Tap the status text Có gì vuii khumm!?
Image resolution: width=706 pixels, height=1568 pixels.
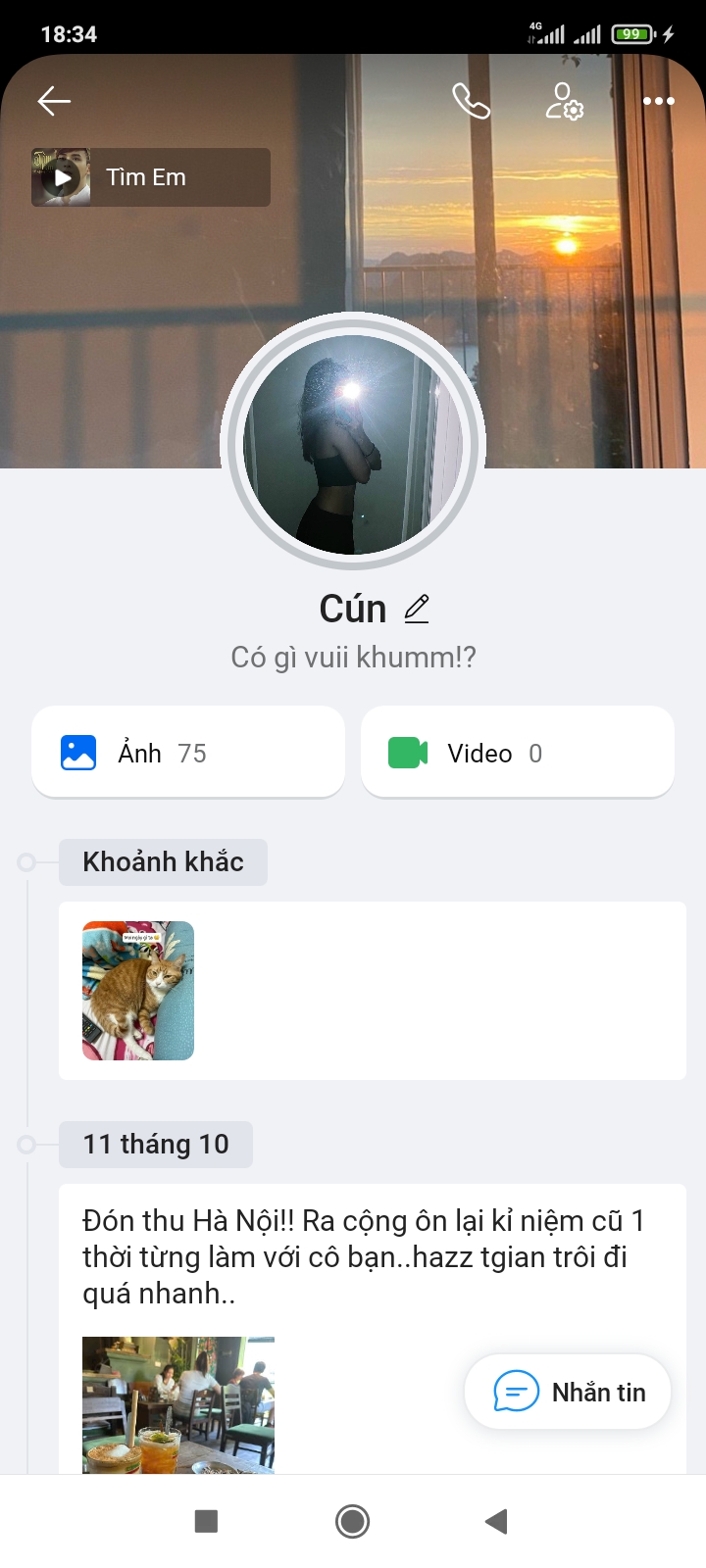point(352,658)
